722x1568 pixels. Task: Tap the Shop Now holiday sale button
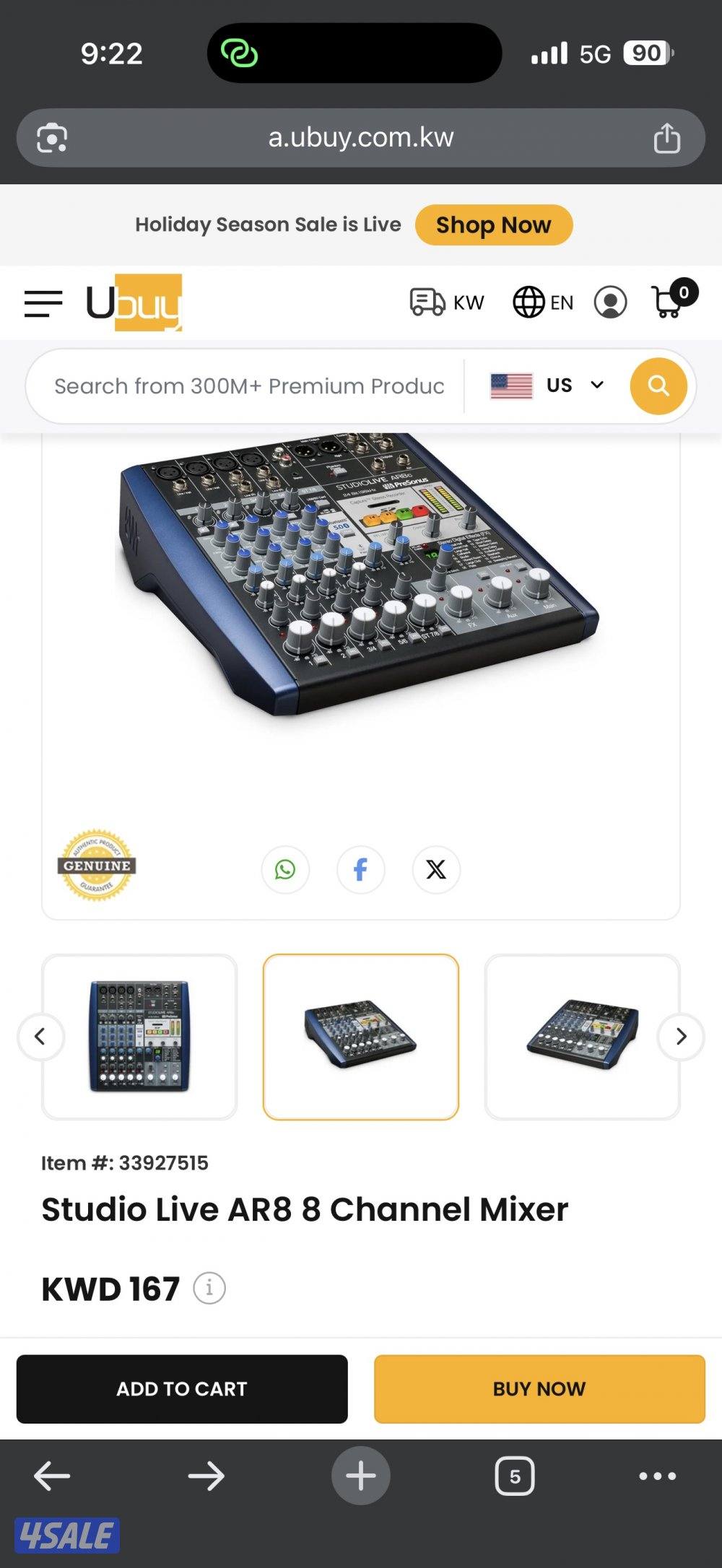[x=493, y=225]
